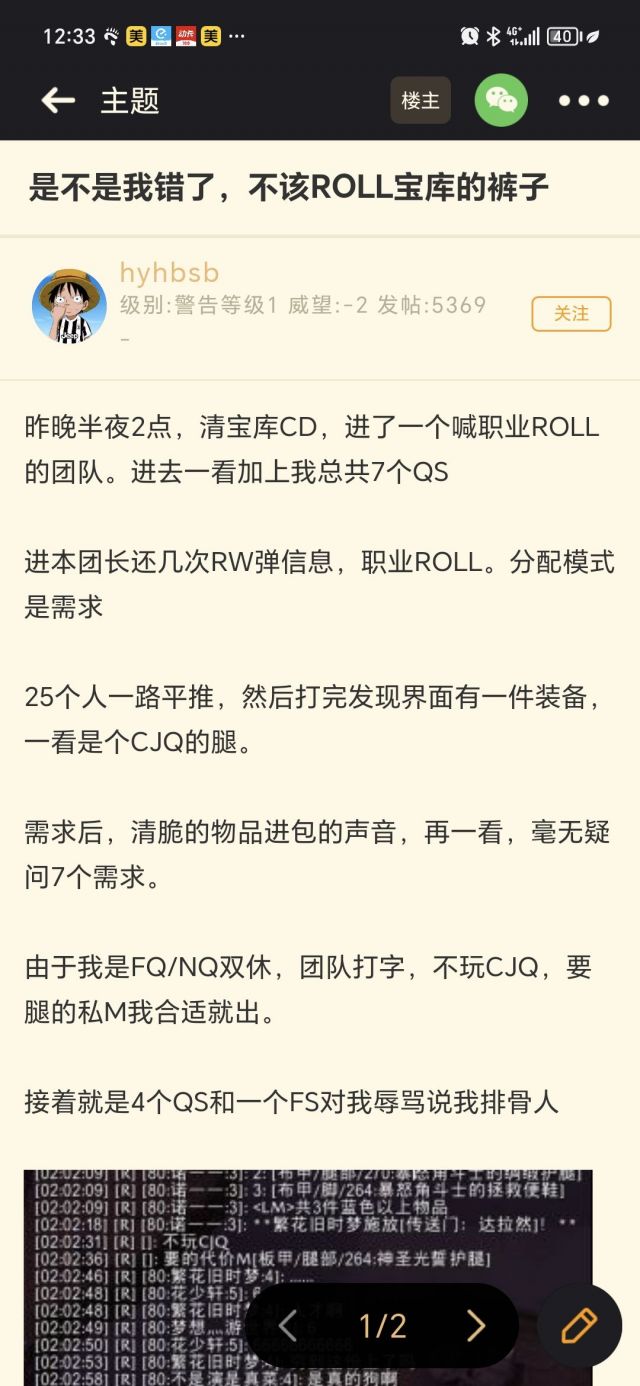
Task: Open hyhbsb's avatar profile
Action: pyautogui.click(x=69, y=306)
